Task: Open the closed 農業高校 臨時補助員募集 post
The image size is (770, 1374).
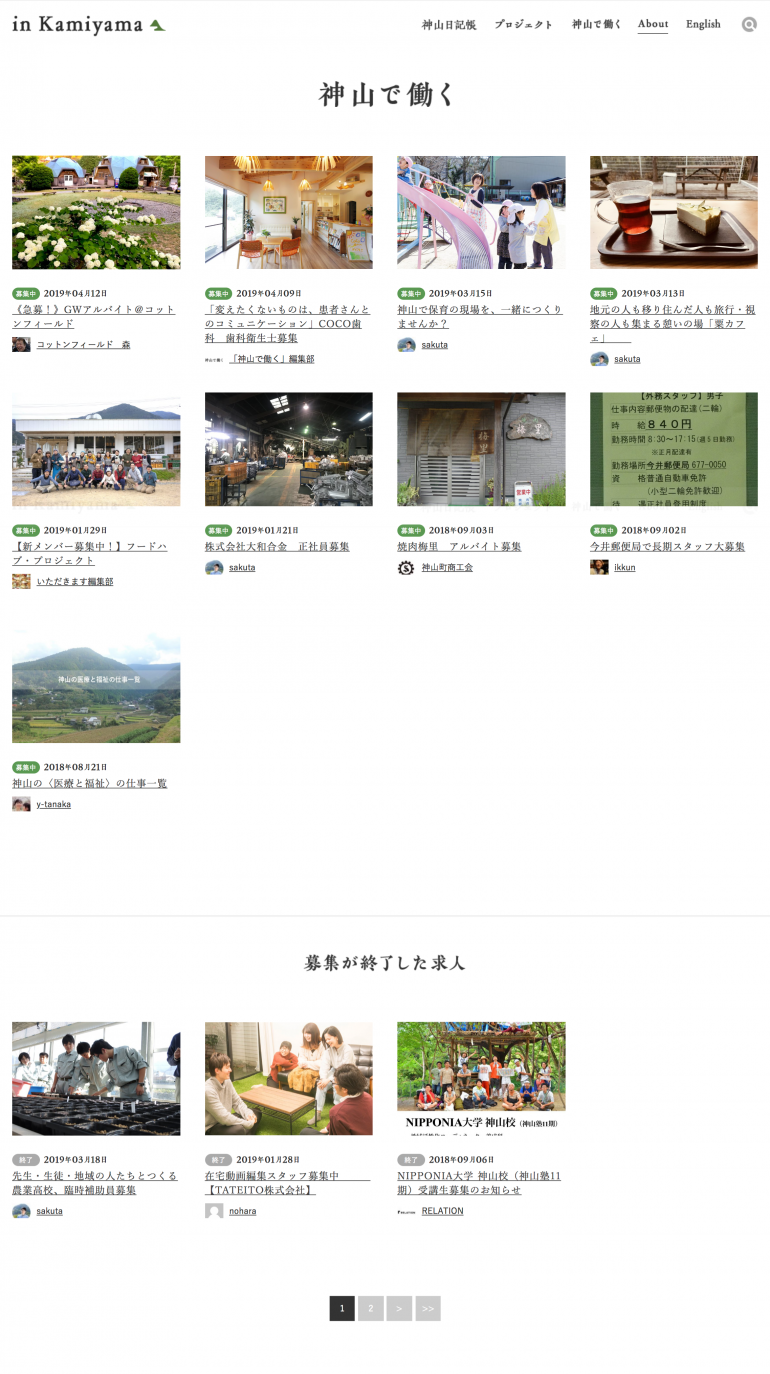Action: click(x=94, y=1183)
